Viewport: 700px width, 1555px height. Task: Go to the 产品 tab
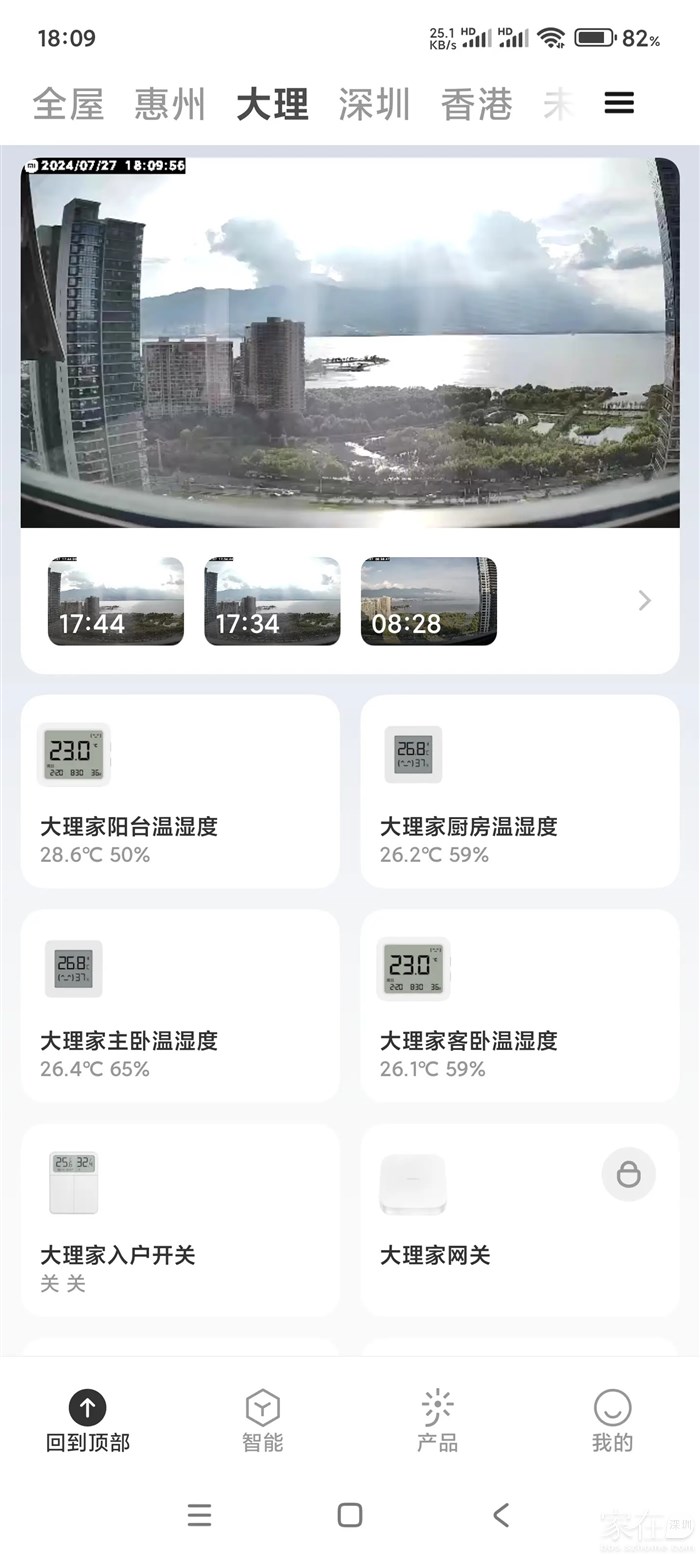[437, 1421]
